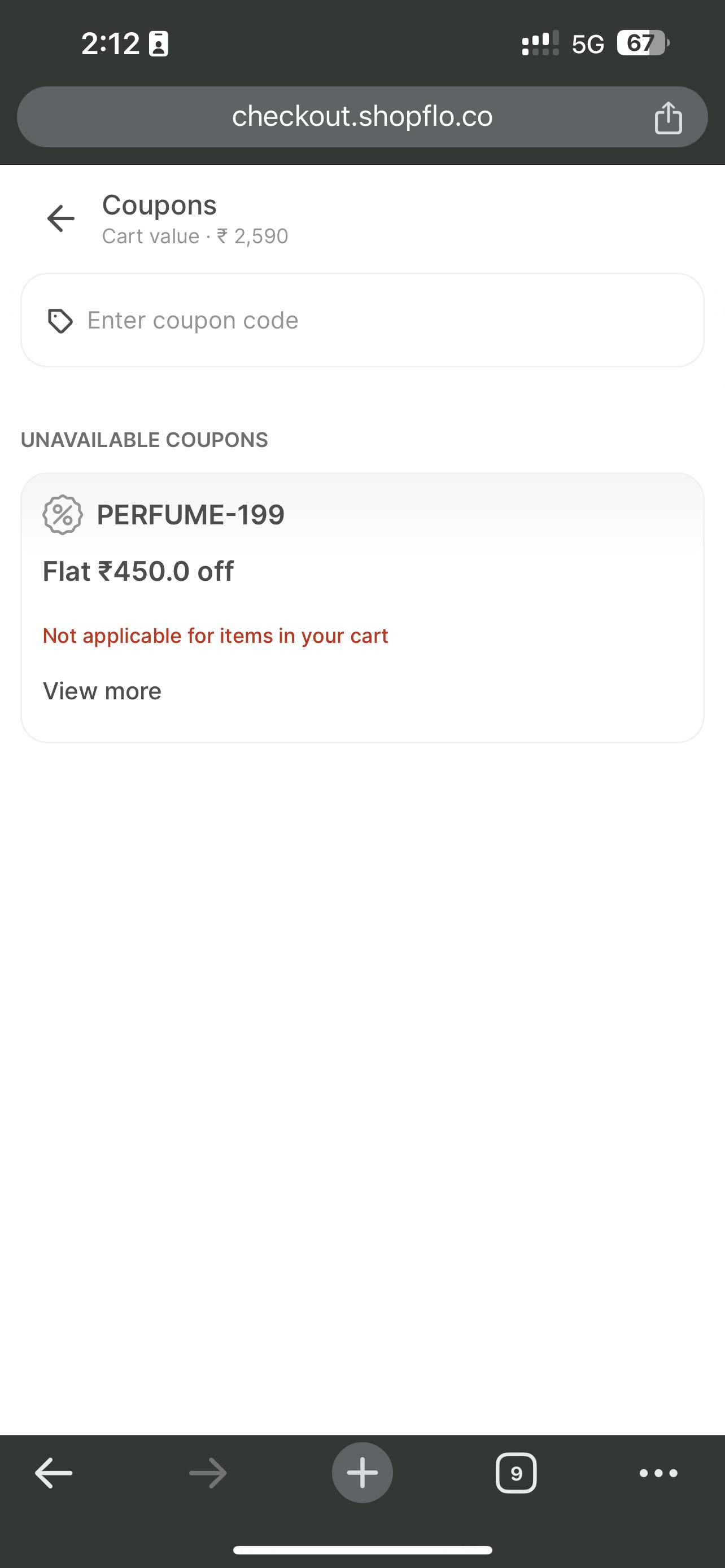Viewport: 725px width, 1568px height.
Task: Open the checkout.shopflo.co address bar
Action: coord(362,117)
